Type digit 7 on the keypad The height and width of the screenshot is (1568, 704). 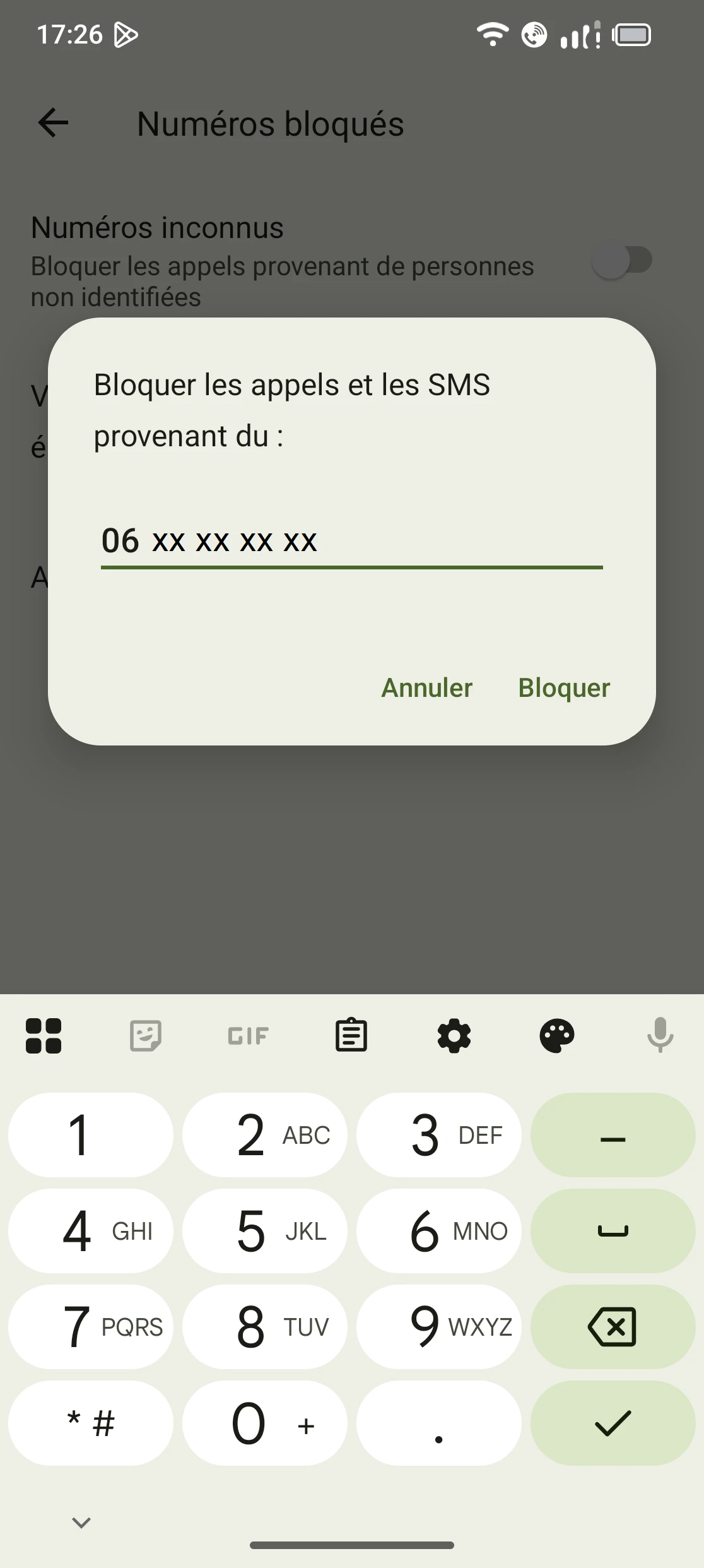point(90,1327)
